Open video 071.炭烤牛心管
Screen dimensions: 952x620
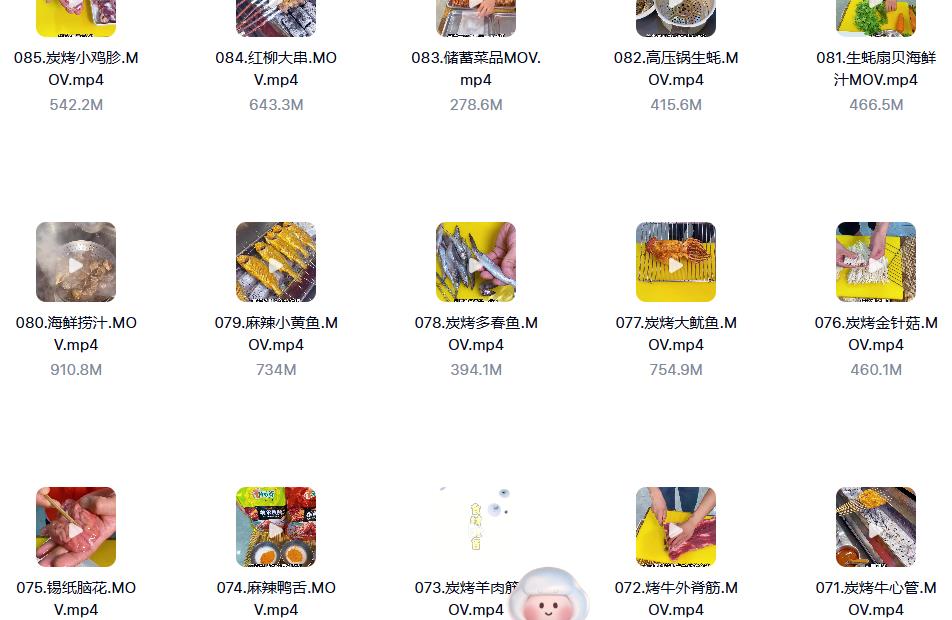(x=876, y=527)
